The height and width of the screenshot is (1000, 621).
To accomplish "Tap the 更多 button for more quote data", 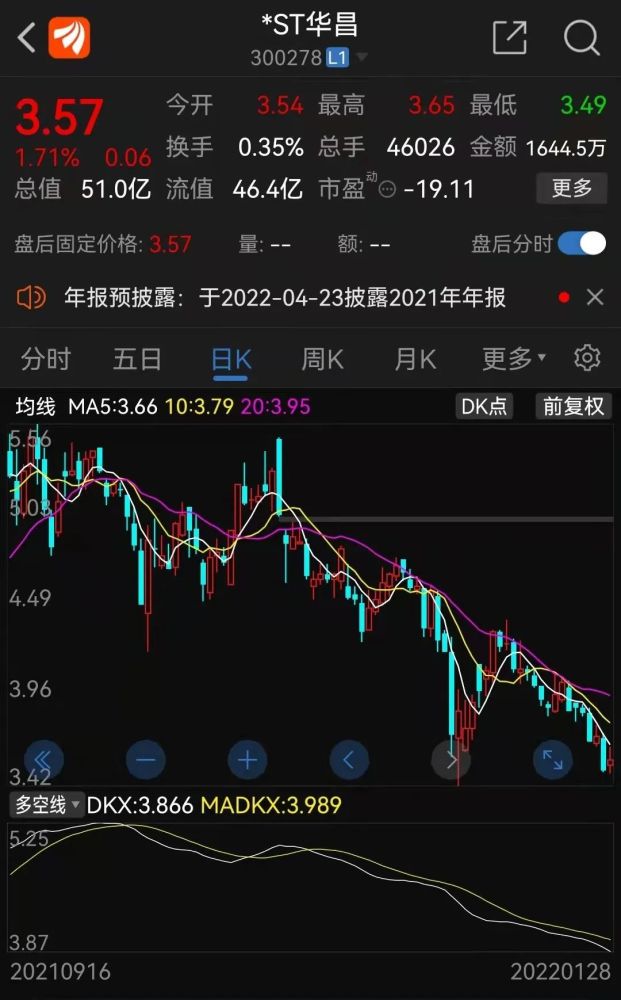I will point(571,187).
